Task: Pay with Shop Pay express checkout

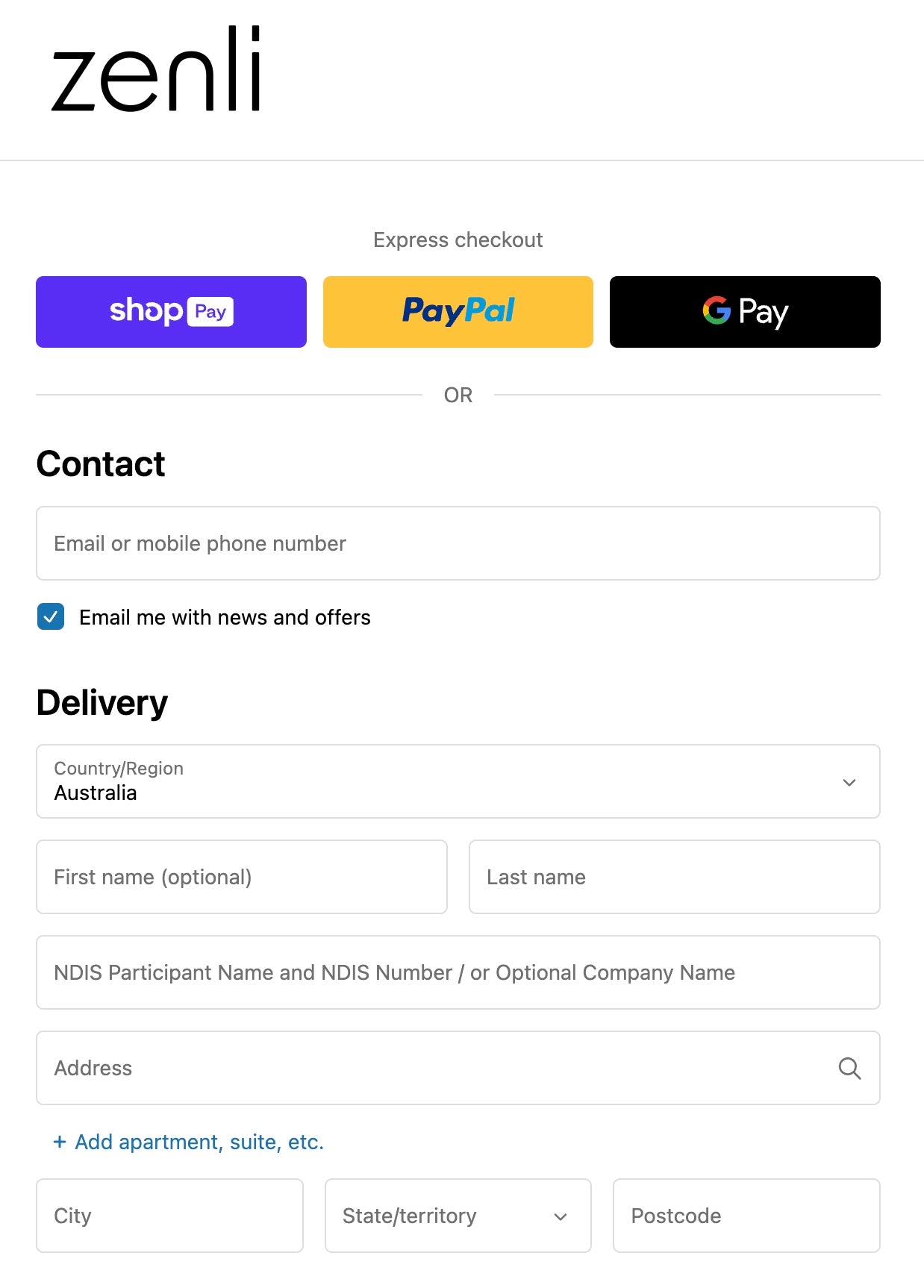Action: pos(171,312)
